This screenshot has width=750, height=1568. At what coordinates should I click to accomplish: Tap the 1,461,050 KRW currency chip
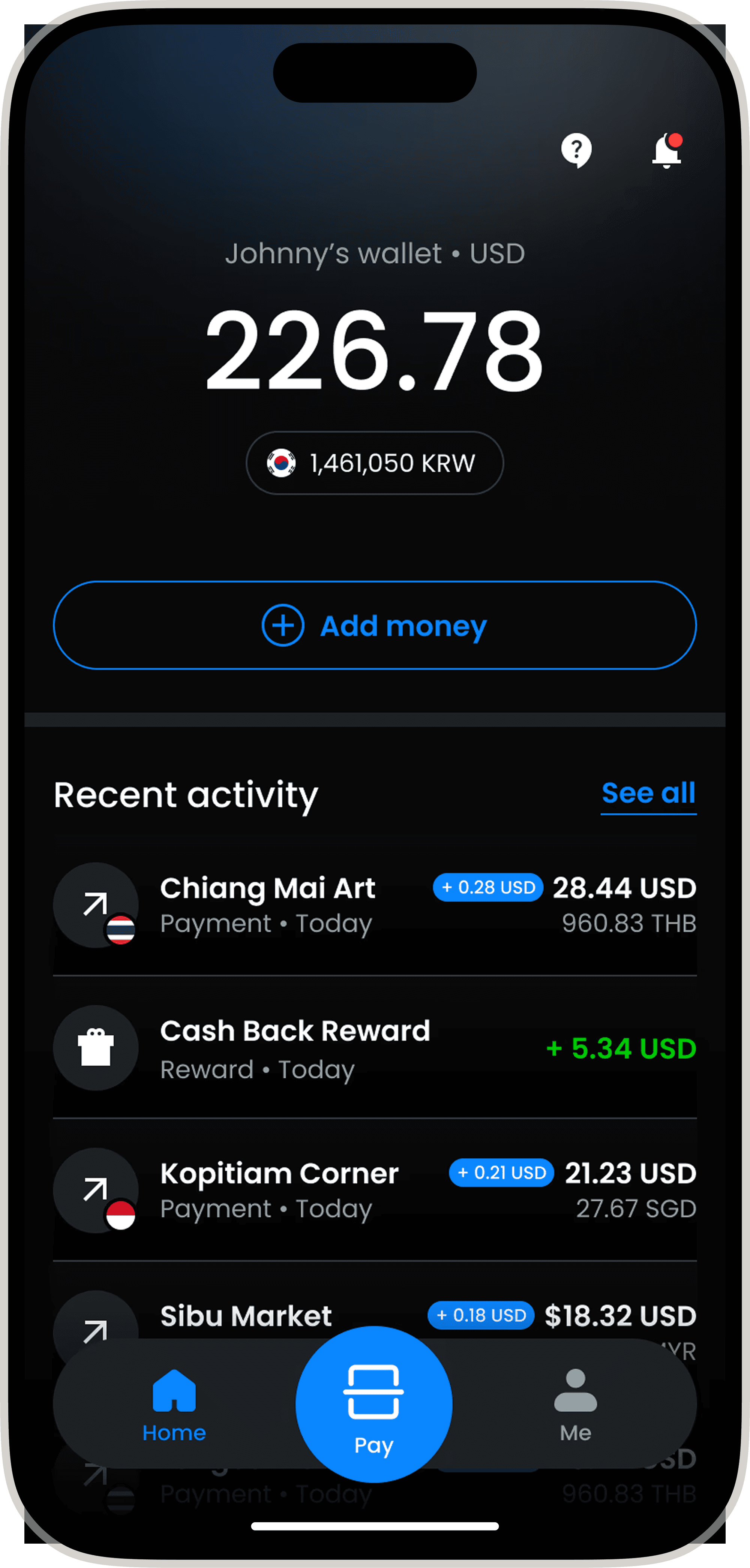[374, 463]
